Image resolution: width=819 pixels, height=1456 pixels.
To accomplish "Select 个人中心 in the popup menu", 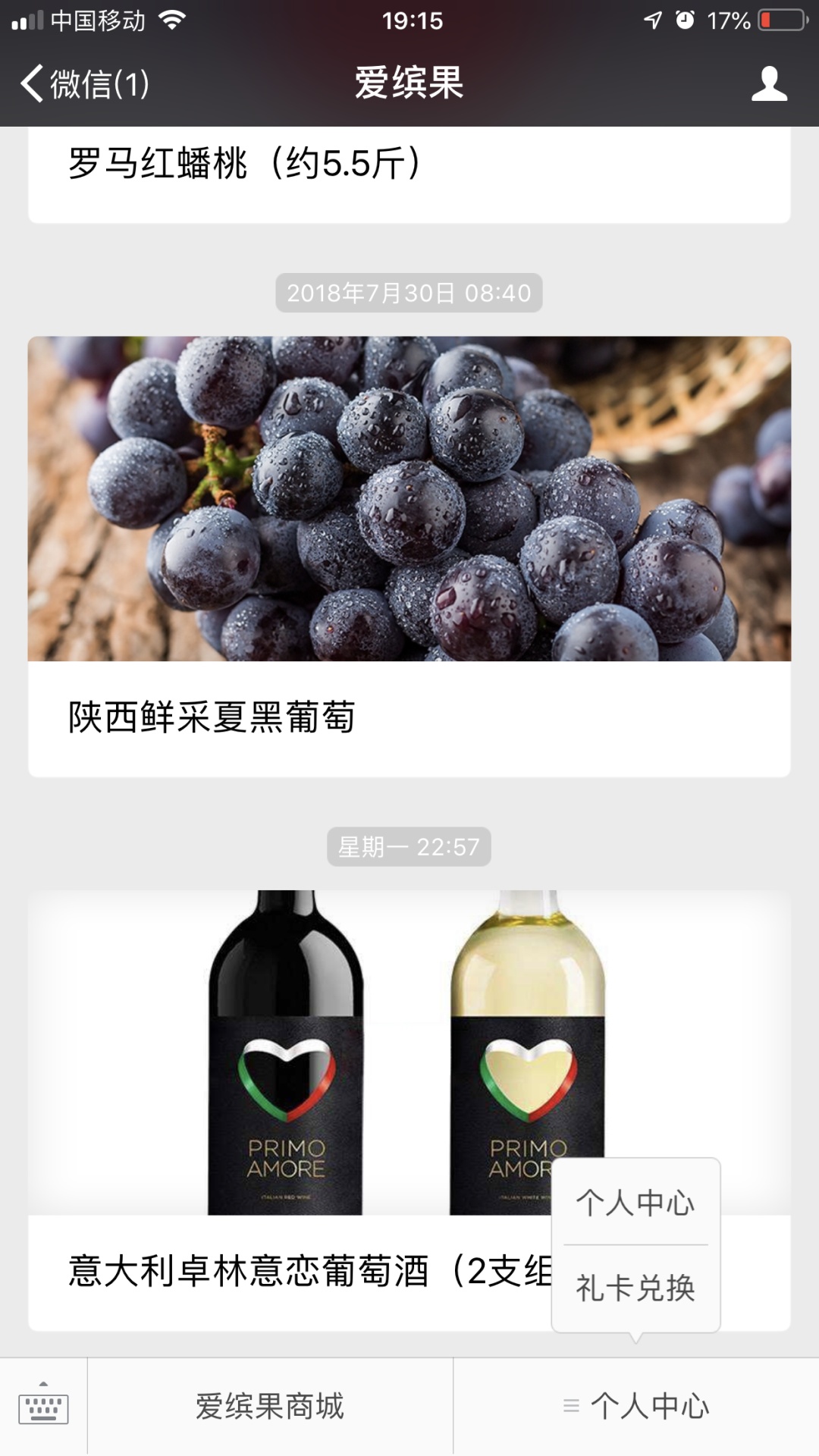I will tap(635, 1203).
